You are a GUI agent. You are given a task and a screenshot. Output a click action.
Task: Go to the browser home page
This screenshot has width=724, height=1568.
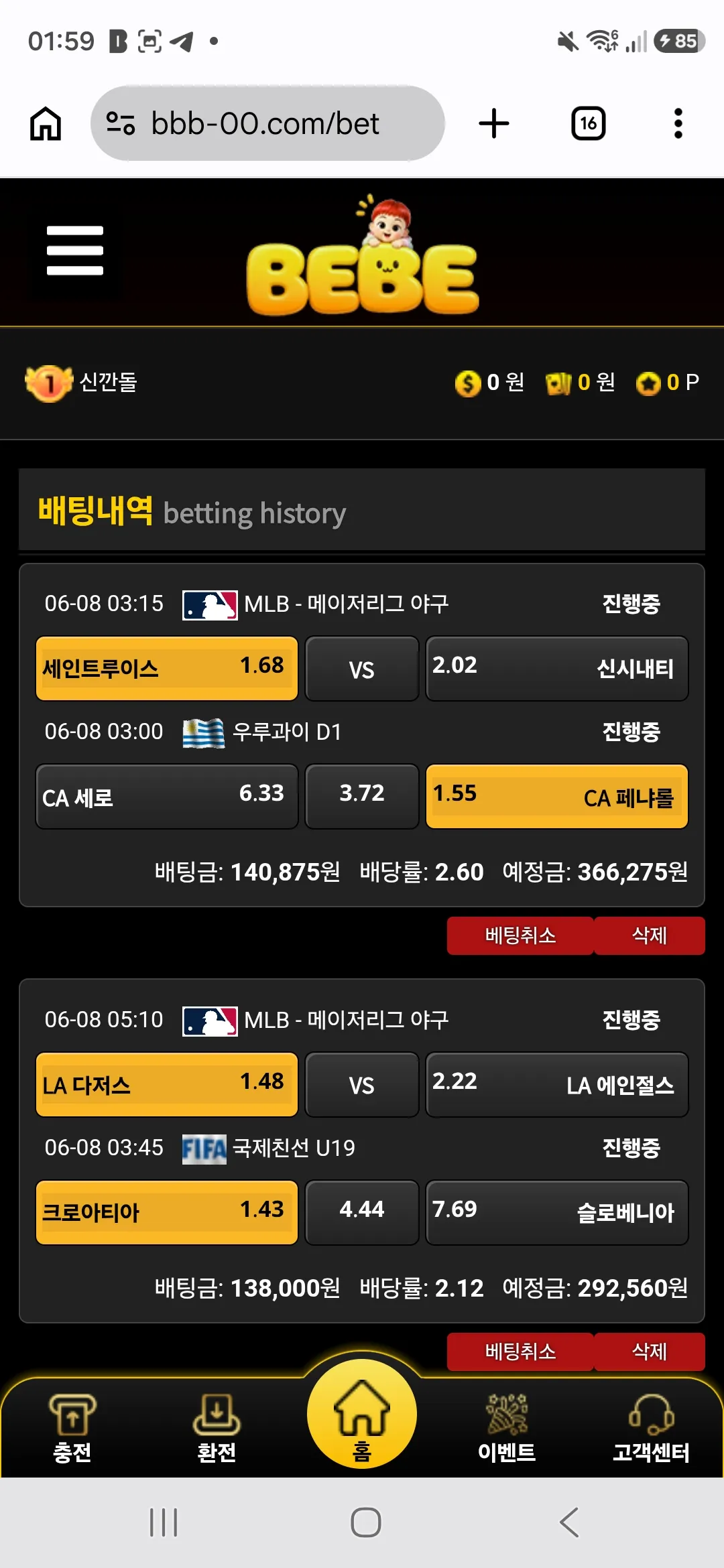(x=46, y=123)
